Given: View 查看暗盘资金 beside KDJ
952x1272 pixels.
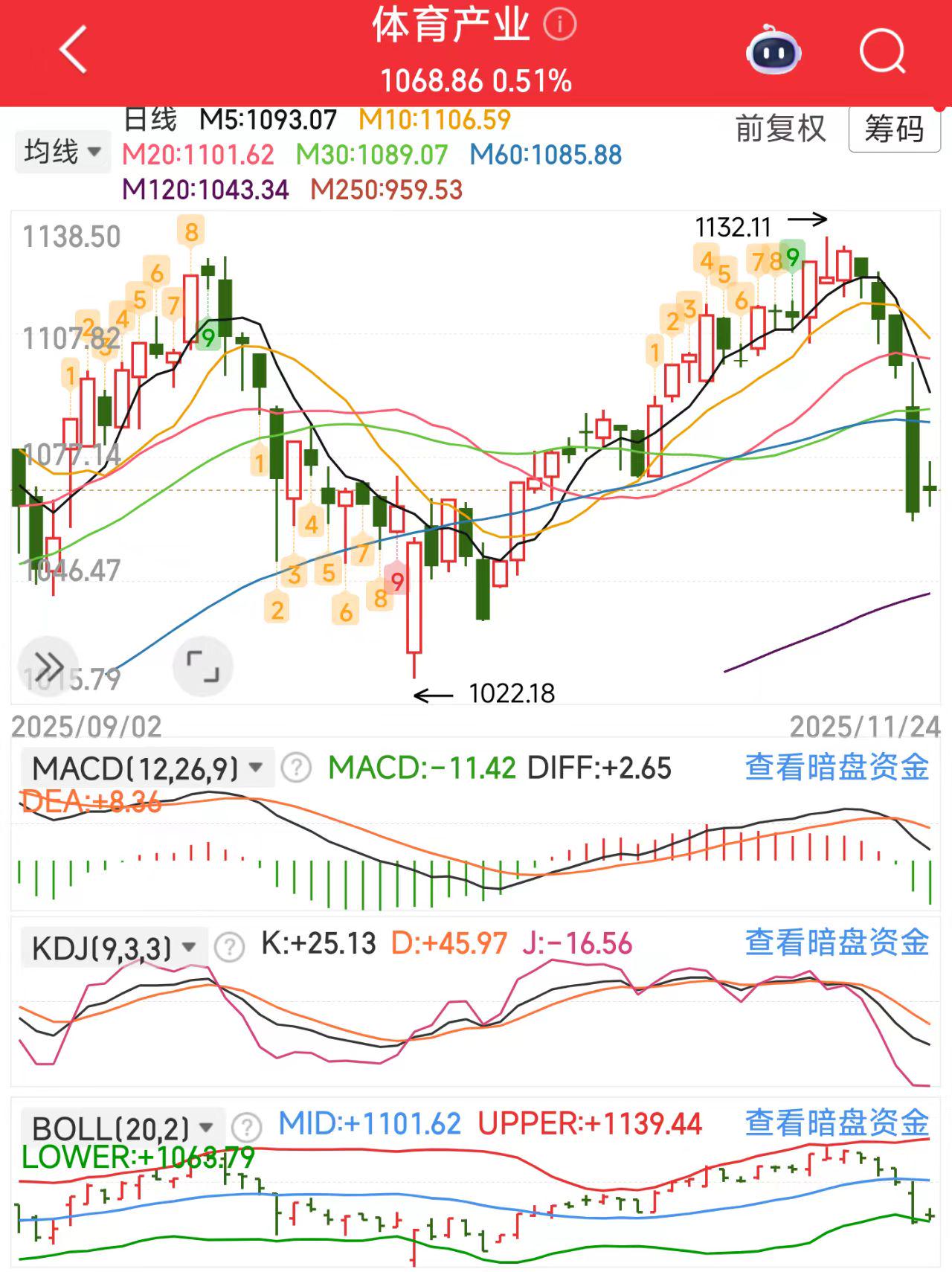Looking at the screenshot, I should [837, 942].
